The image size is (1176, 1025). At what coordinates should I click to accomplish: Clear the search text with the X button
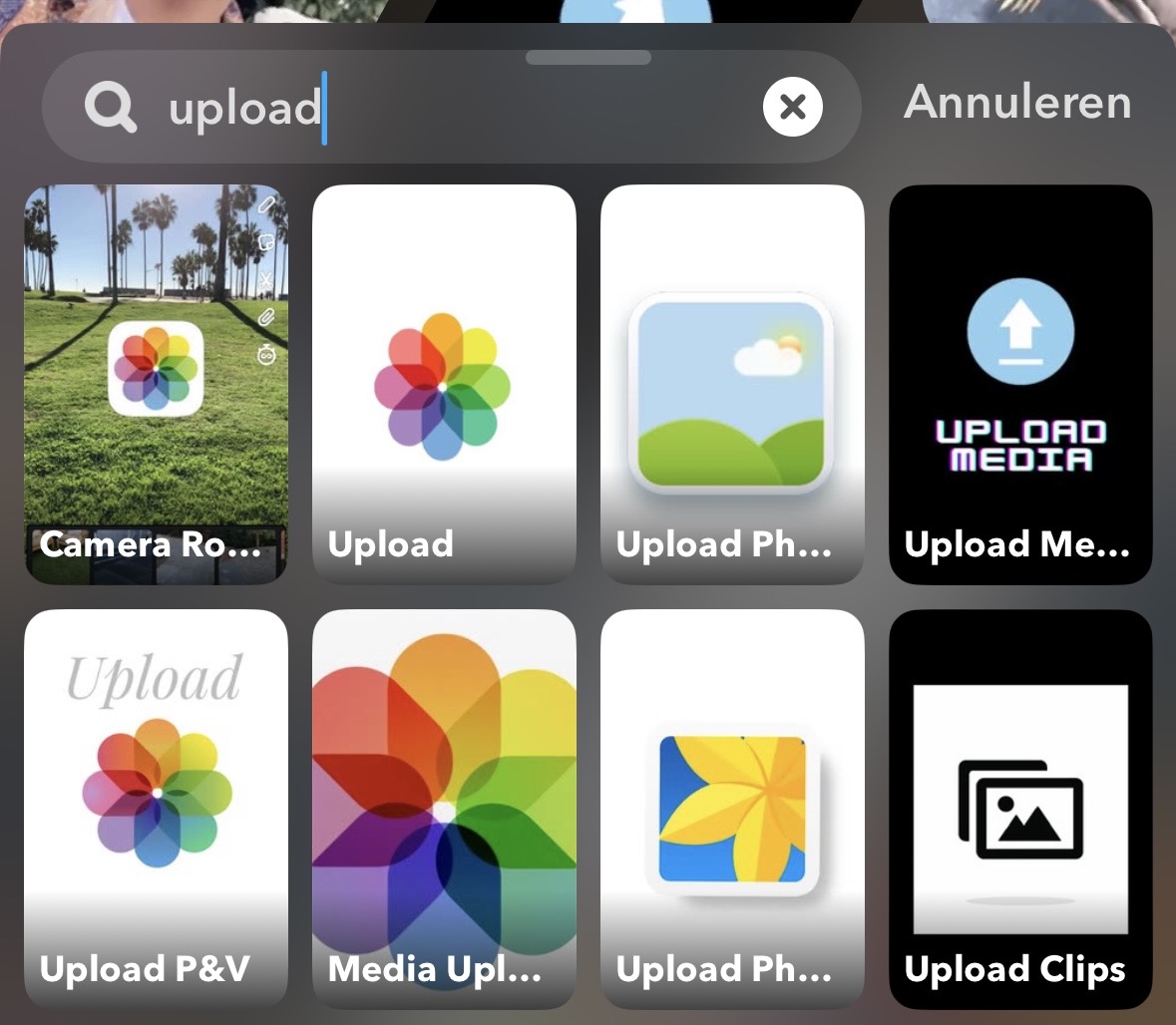pos(792,107)
